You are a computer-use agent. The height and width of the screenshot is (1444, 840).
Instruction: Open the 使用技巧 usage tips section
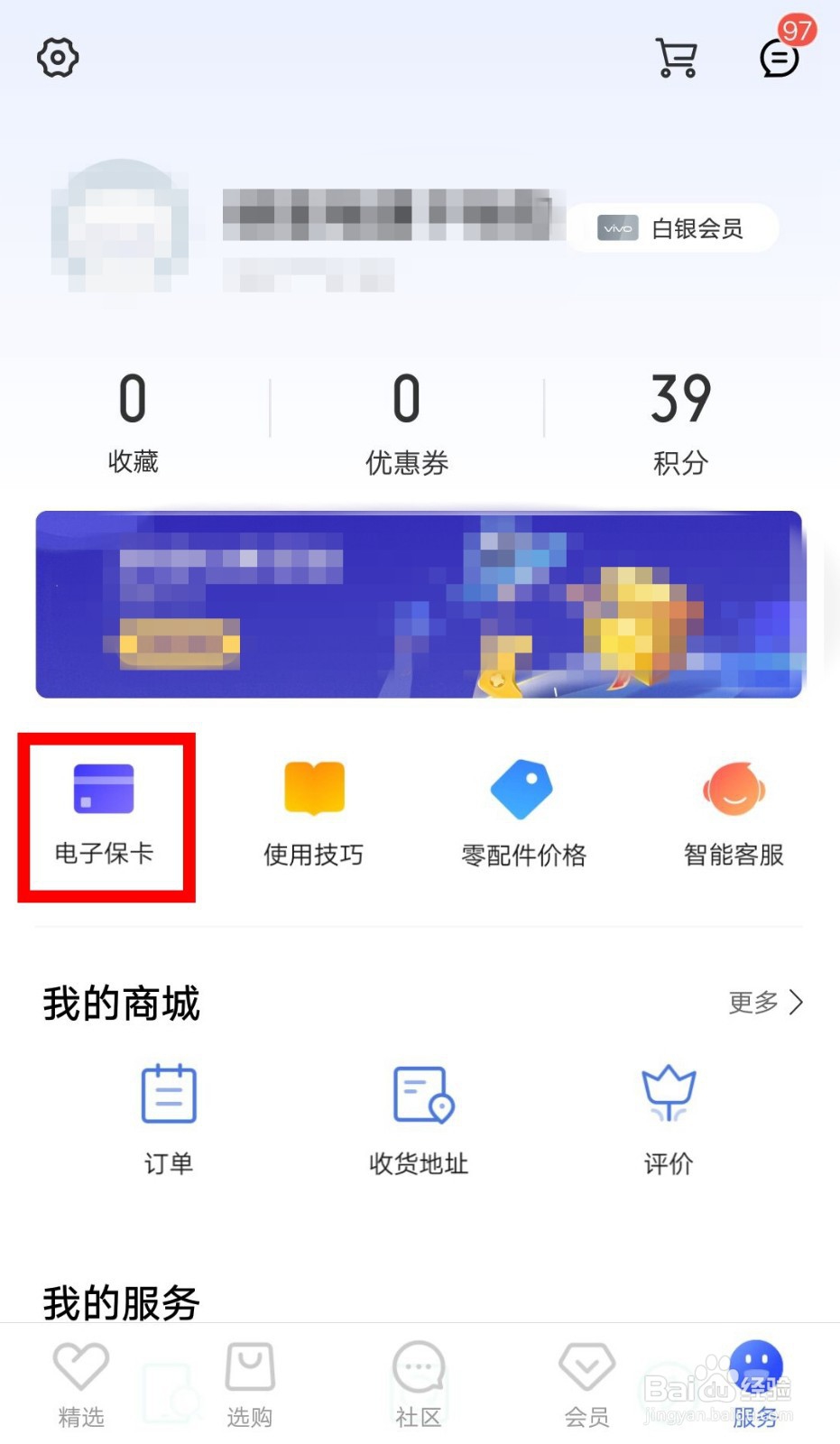tap(313, 810)
